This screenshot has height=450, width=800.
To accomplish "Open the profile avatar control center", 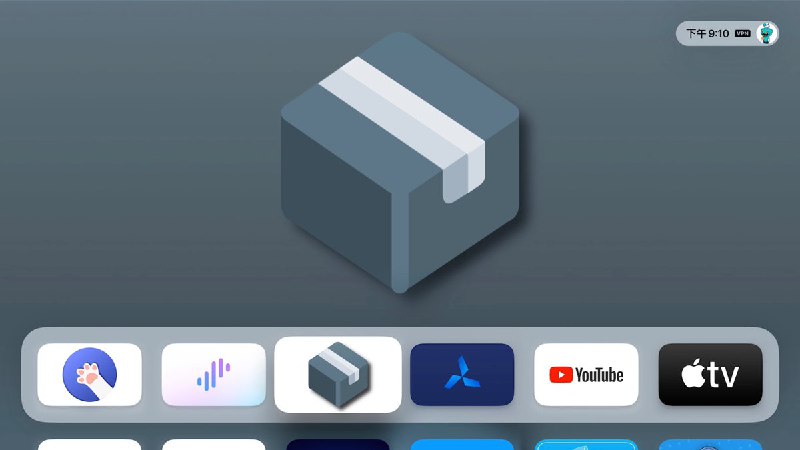I will point(767,33).
